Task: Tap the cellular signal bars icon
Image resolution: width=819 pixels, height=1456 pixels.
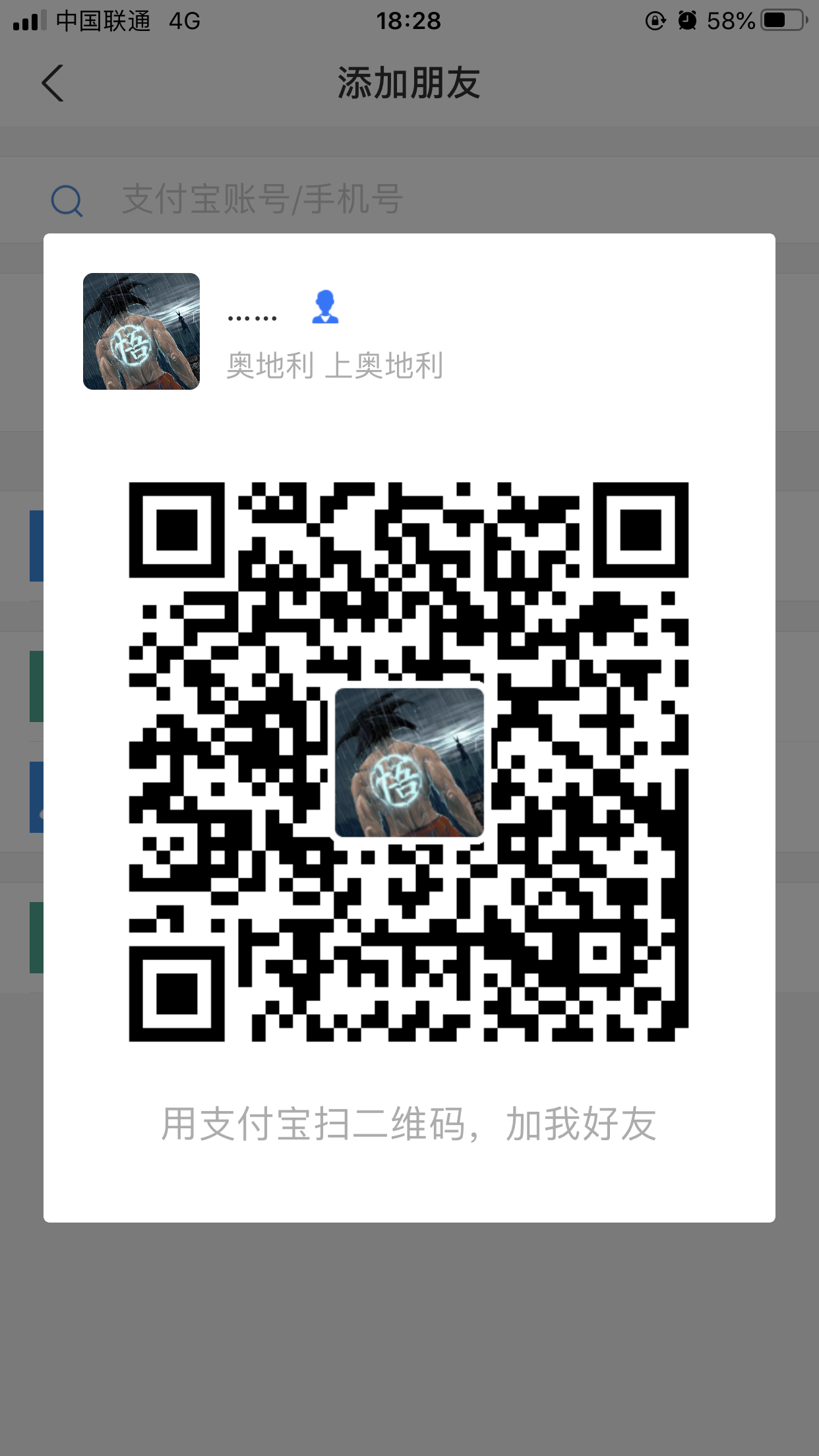Action: pyautogui.click(x=29, y=20)
